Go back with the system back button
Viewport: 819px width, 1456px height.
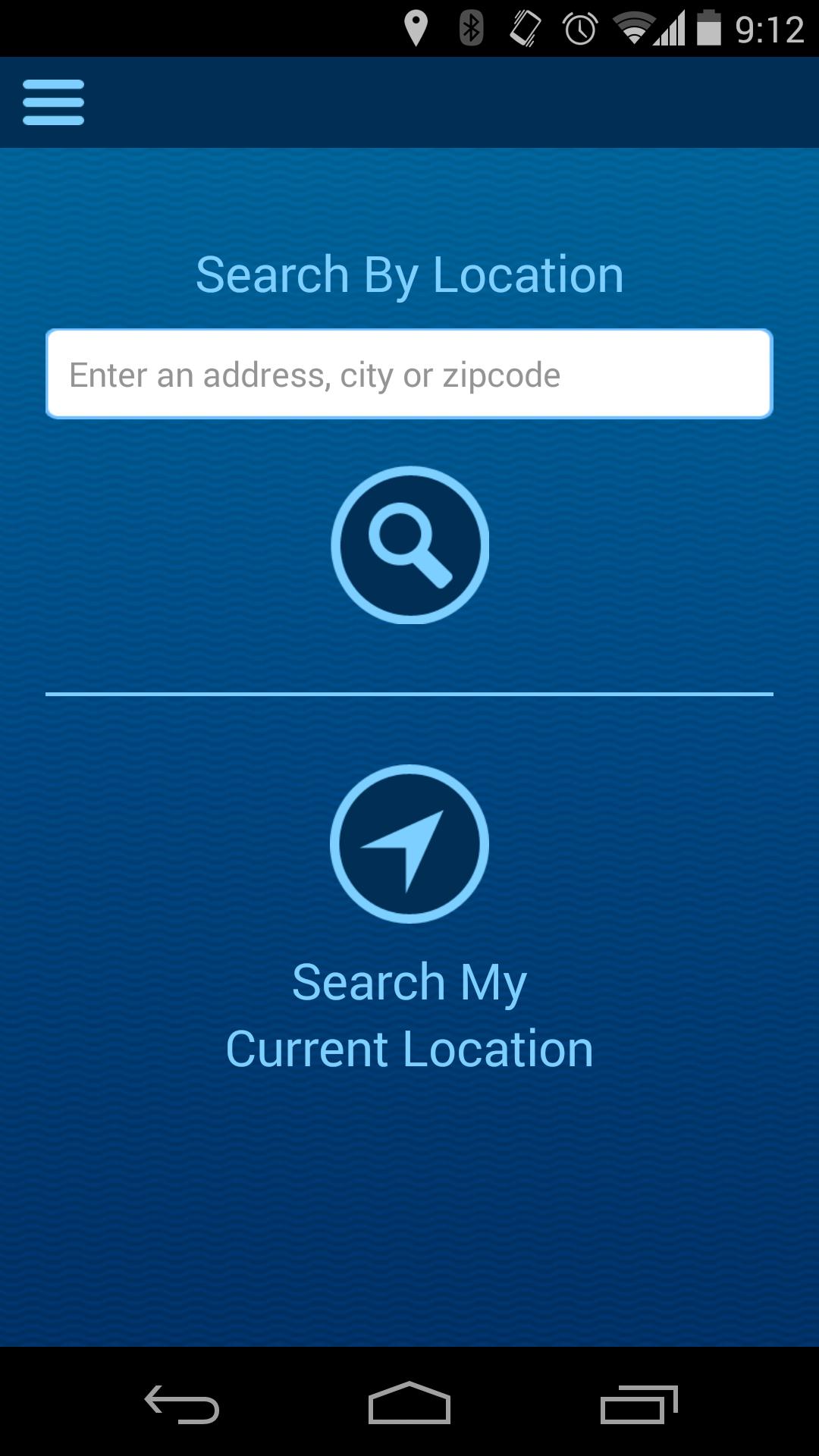pyautogui.click(x=182, y=1404)
